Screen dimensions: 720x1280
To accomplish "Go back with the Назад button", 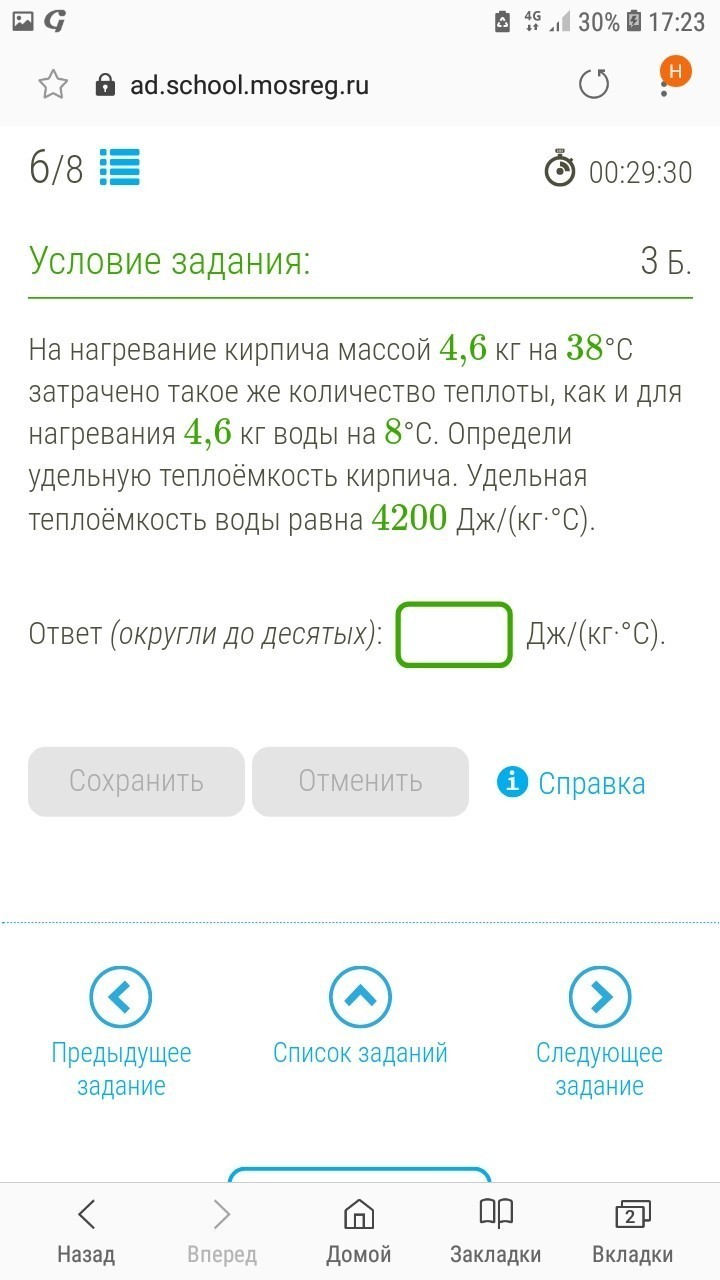I will click(86, 1230).
